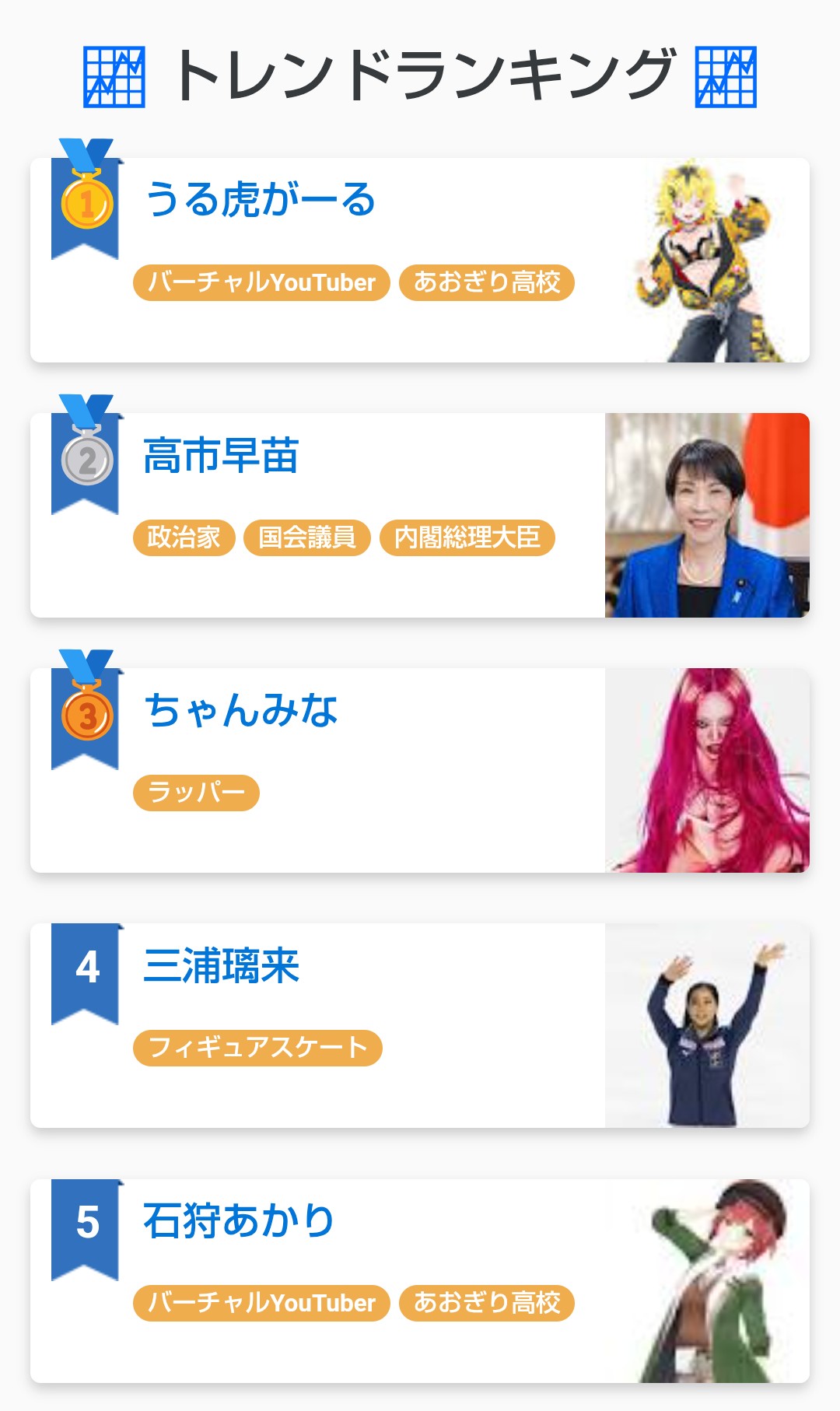Image resolution: width=840 pixels, height=1411 pixels.
Task: Tap the バーチャルYouTuber tag under 石狩あかり
Action: tap(261, 1303)
